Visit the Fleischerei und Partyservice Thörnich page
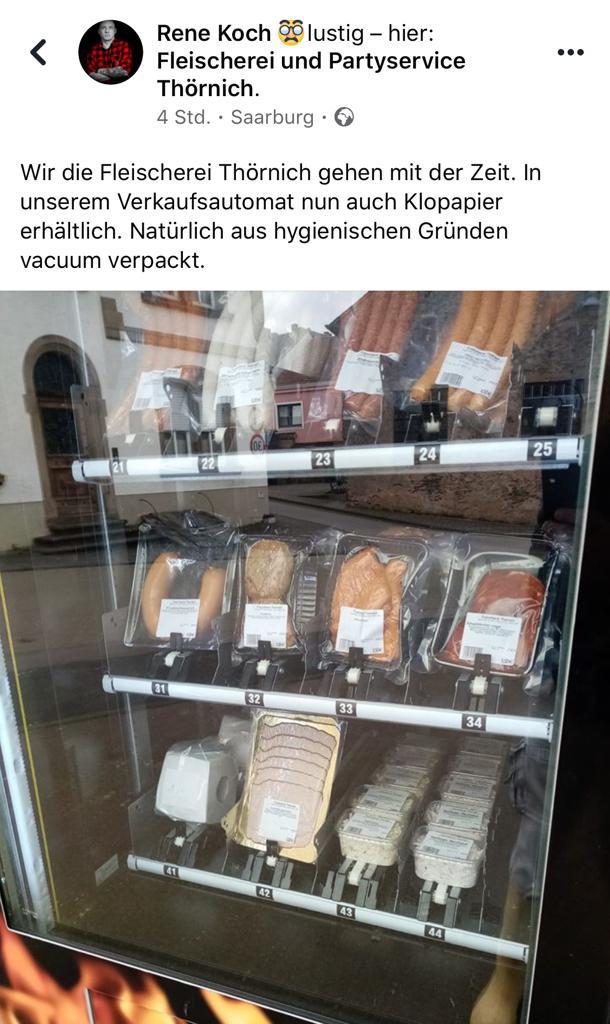The image size is (610, 1024). pyautogui.click(x=310, y=61)
